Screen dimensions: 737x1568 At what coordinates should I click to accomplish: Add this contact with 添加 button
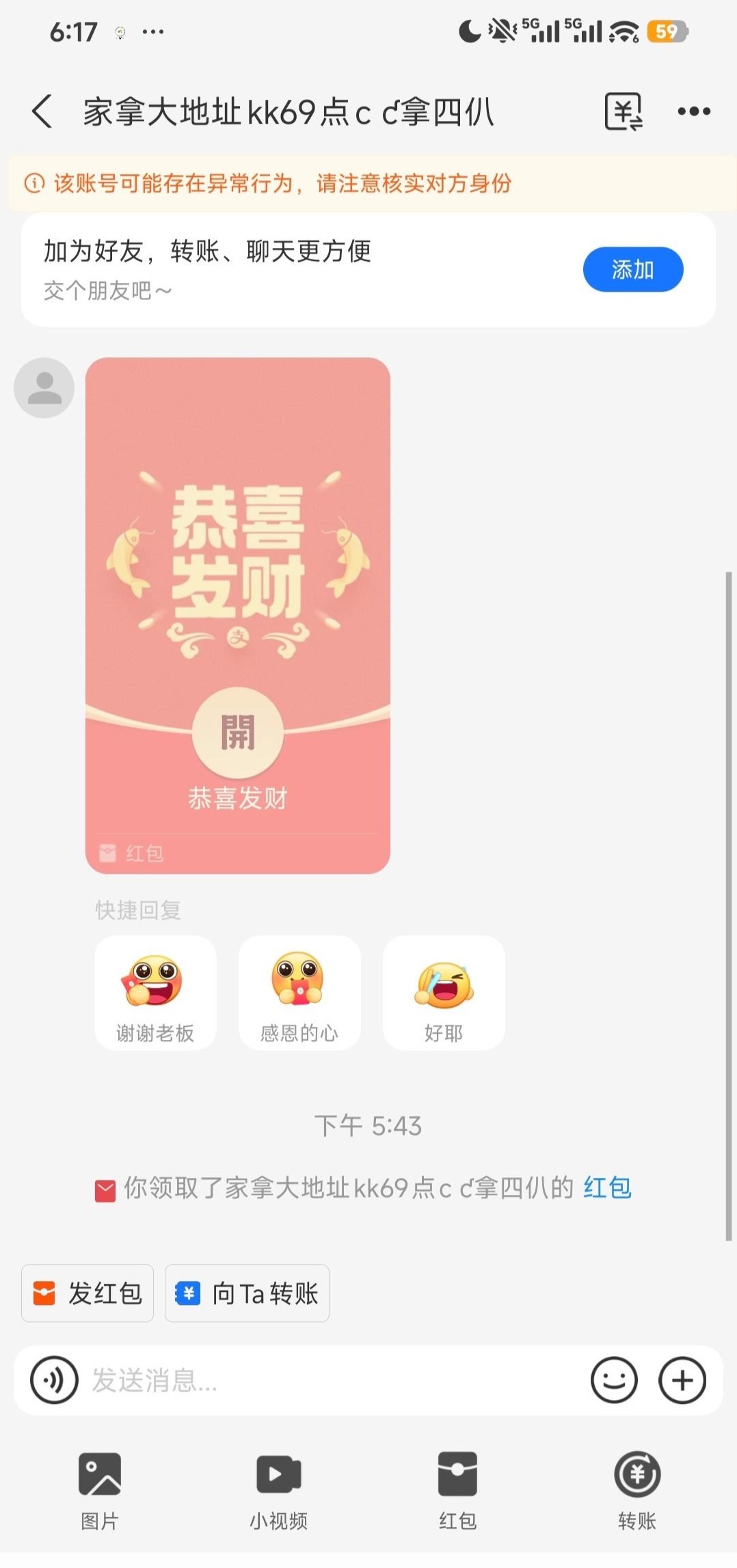tap(632, 269)
